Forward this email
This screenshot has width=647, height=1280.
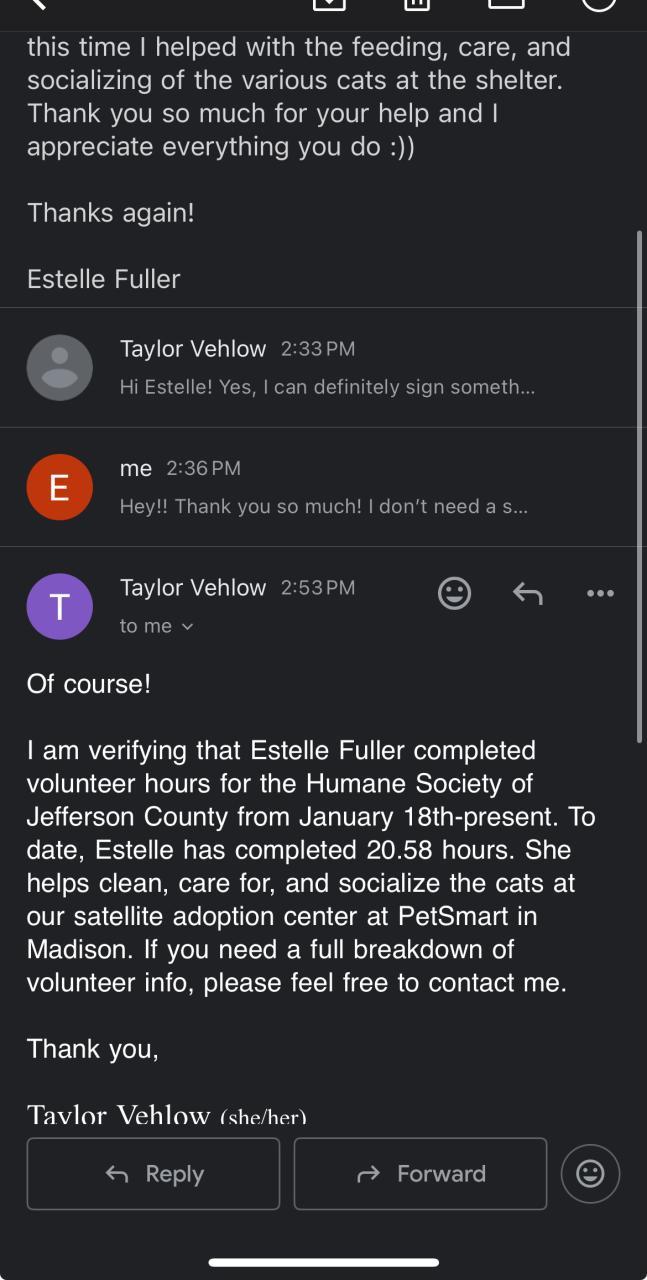(x=420, y=1173)
